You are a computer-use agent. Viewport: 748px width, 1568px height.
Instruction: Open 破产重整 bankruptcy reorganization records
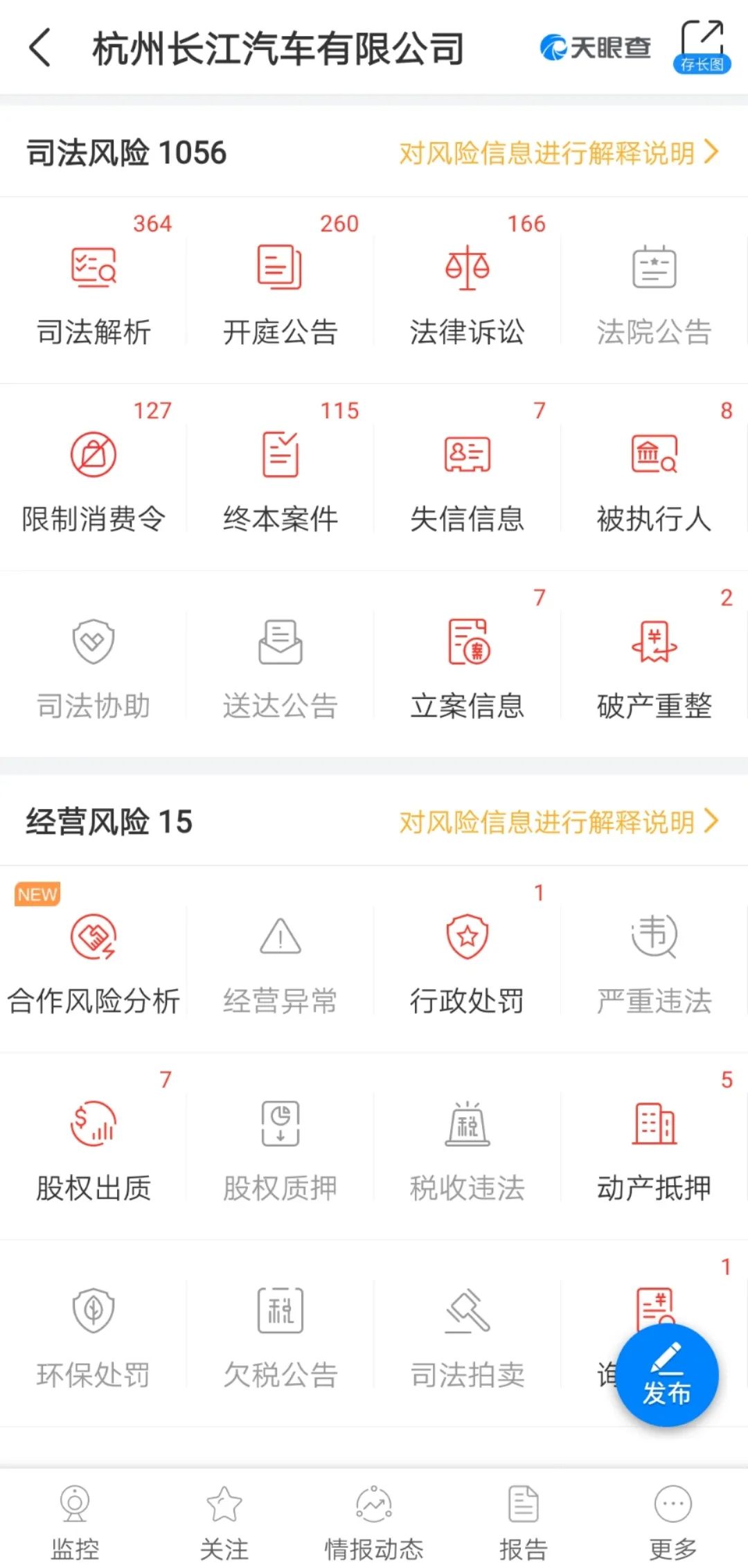(654, 665)
